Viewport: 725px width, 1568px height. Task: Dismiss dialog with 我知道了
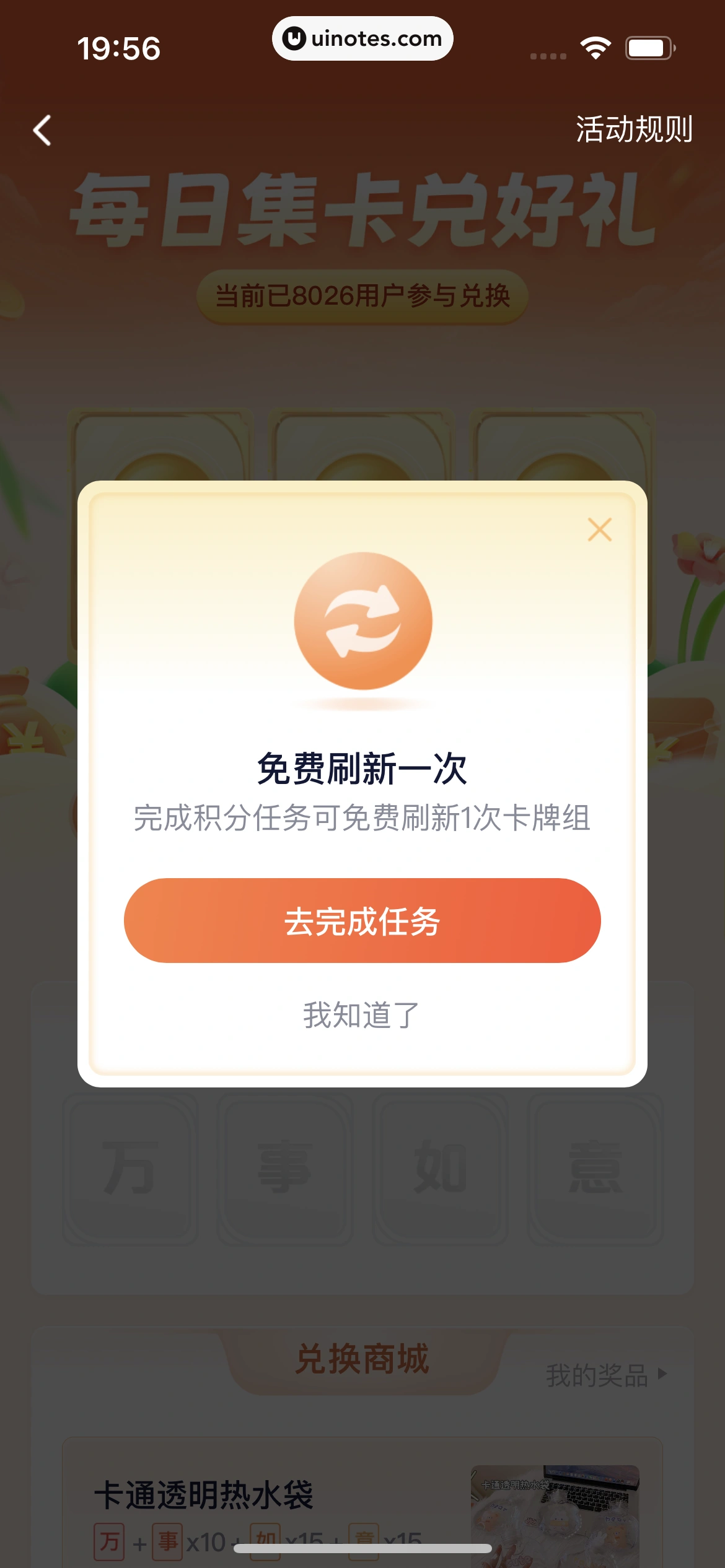pos(362,1015)
